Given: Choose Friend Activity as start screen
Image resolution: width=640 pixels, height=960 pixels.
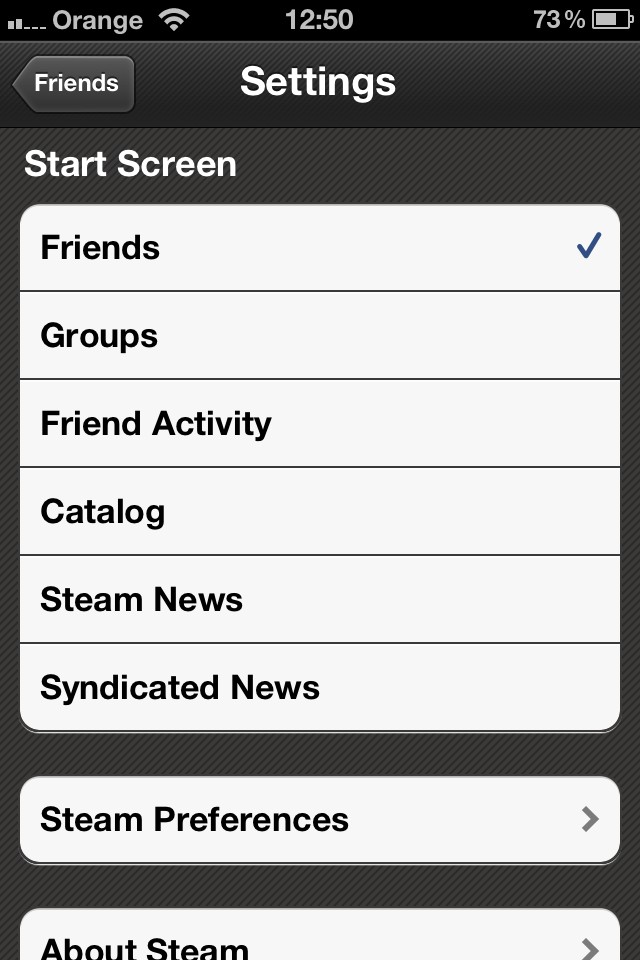Looking at the screenshot, I should [x=320, y=424].
